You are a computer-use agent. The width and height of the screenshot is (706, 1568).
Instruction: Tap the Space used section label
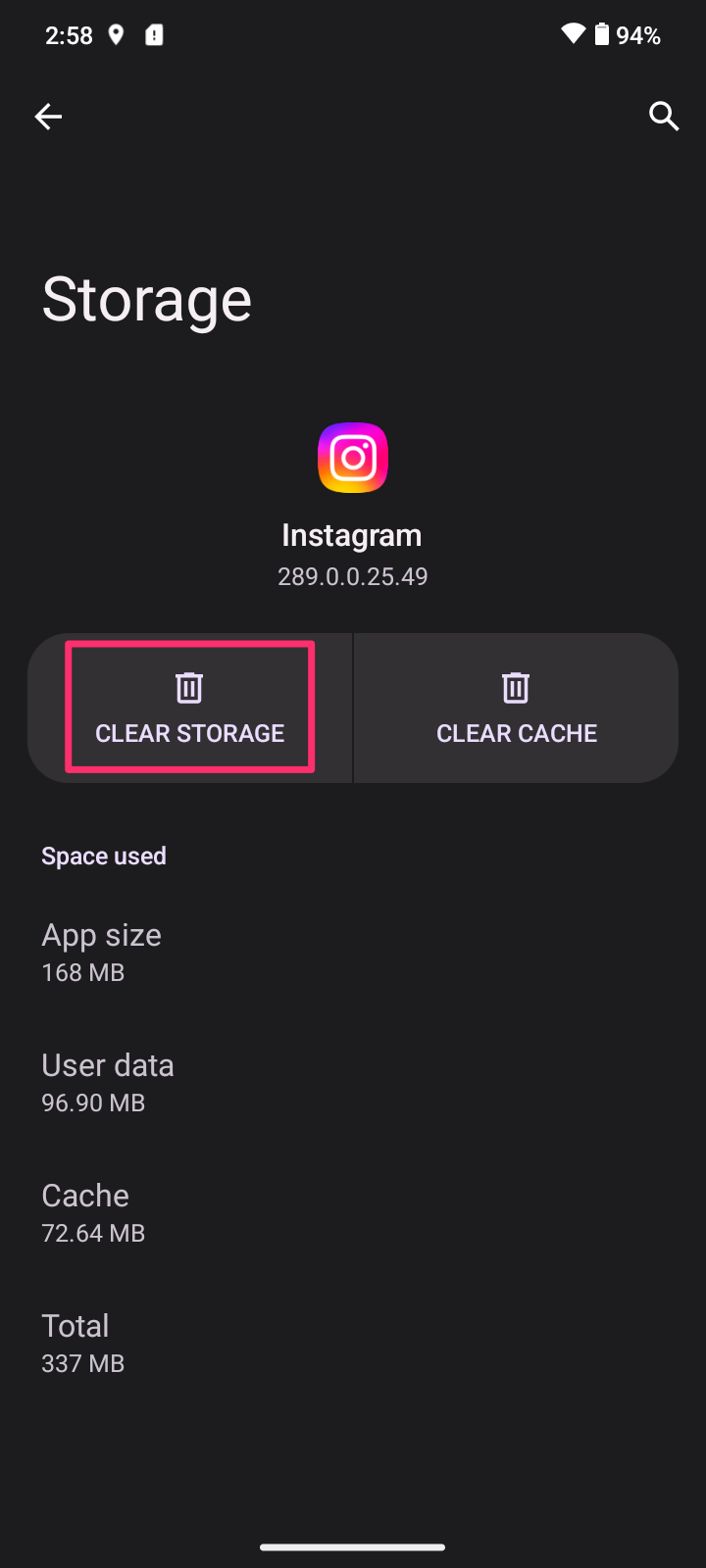tap(103, 855)
